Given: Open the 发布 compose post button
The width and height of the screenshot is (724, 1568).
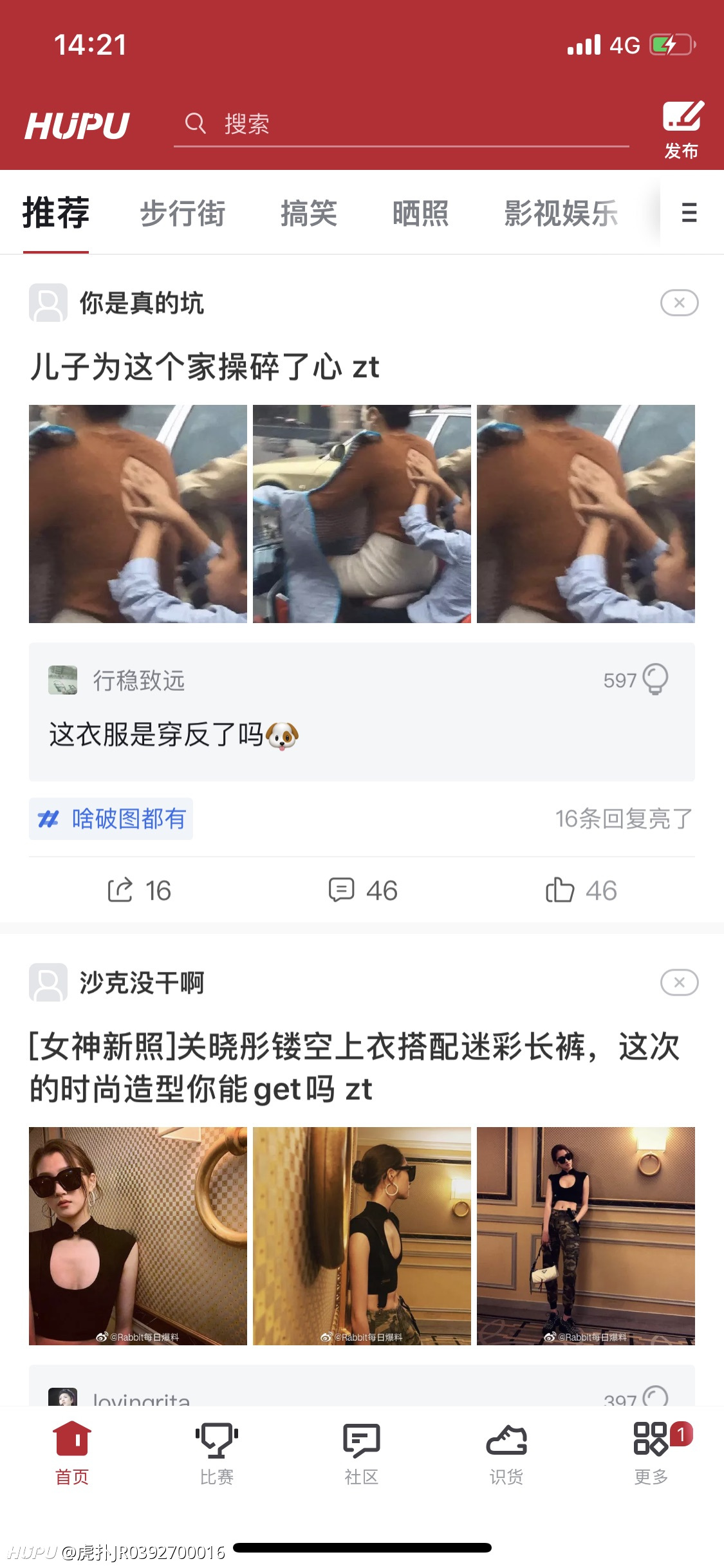Looking at the screenshot, I should point(683,129).
